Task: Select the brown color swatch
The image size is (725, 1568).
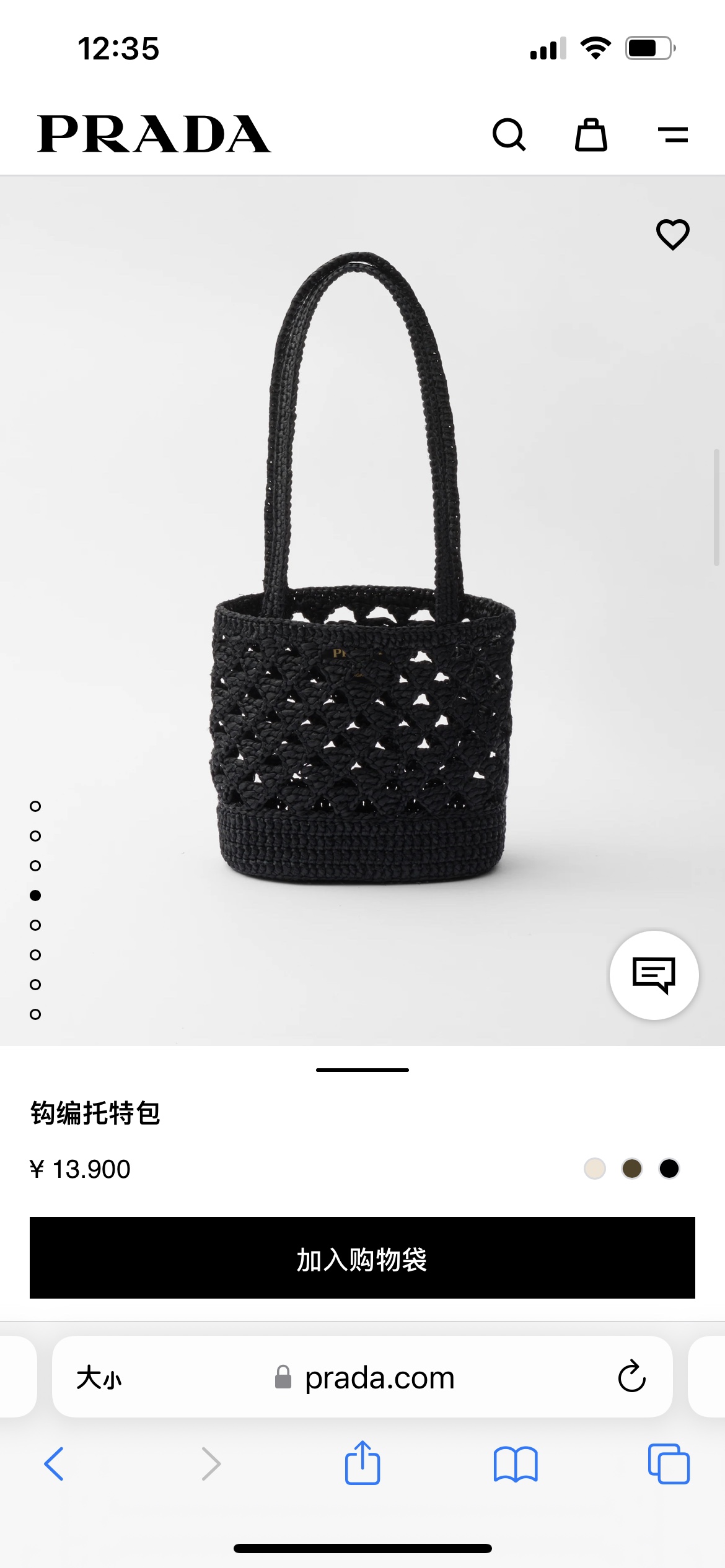Action: pyautogui.click(x=632, y=1169)
